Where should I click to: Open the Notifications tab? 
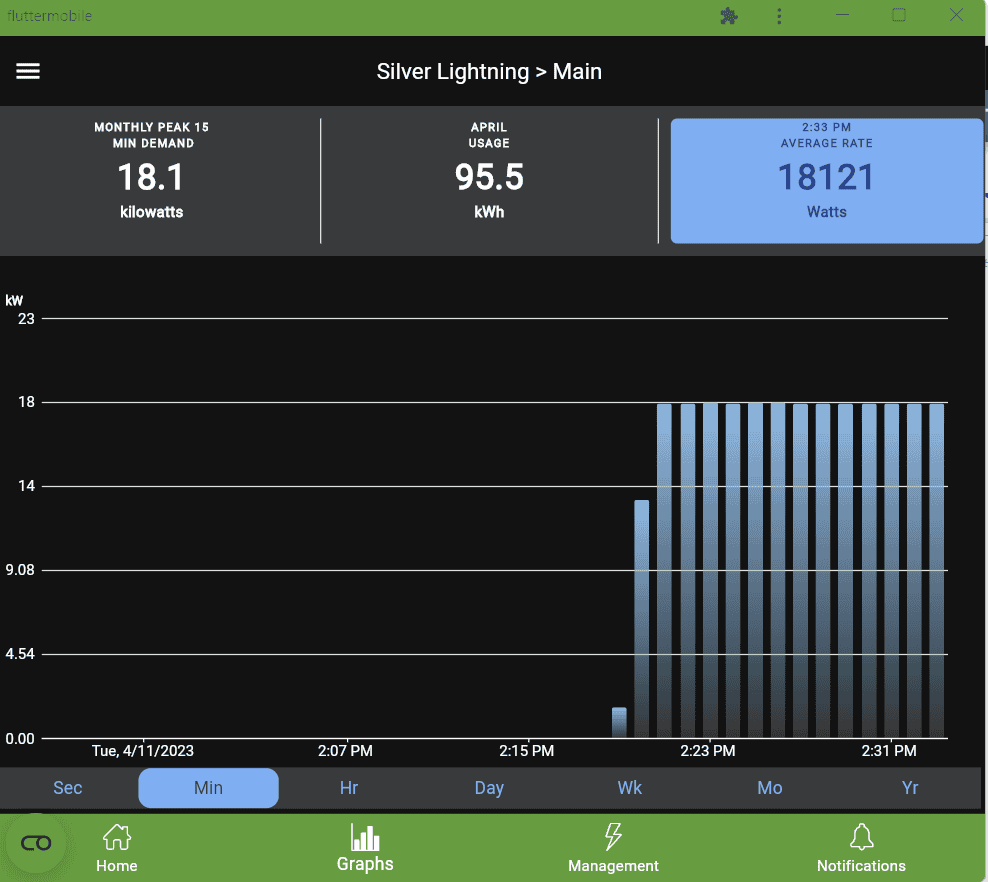[x=861, y=848]
